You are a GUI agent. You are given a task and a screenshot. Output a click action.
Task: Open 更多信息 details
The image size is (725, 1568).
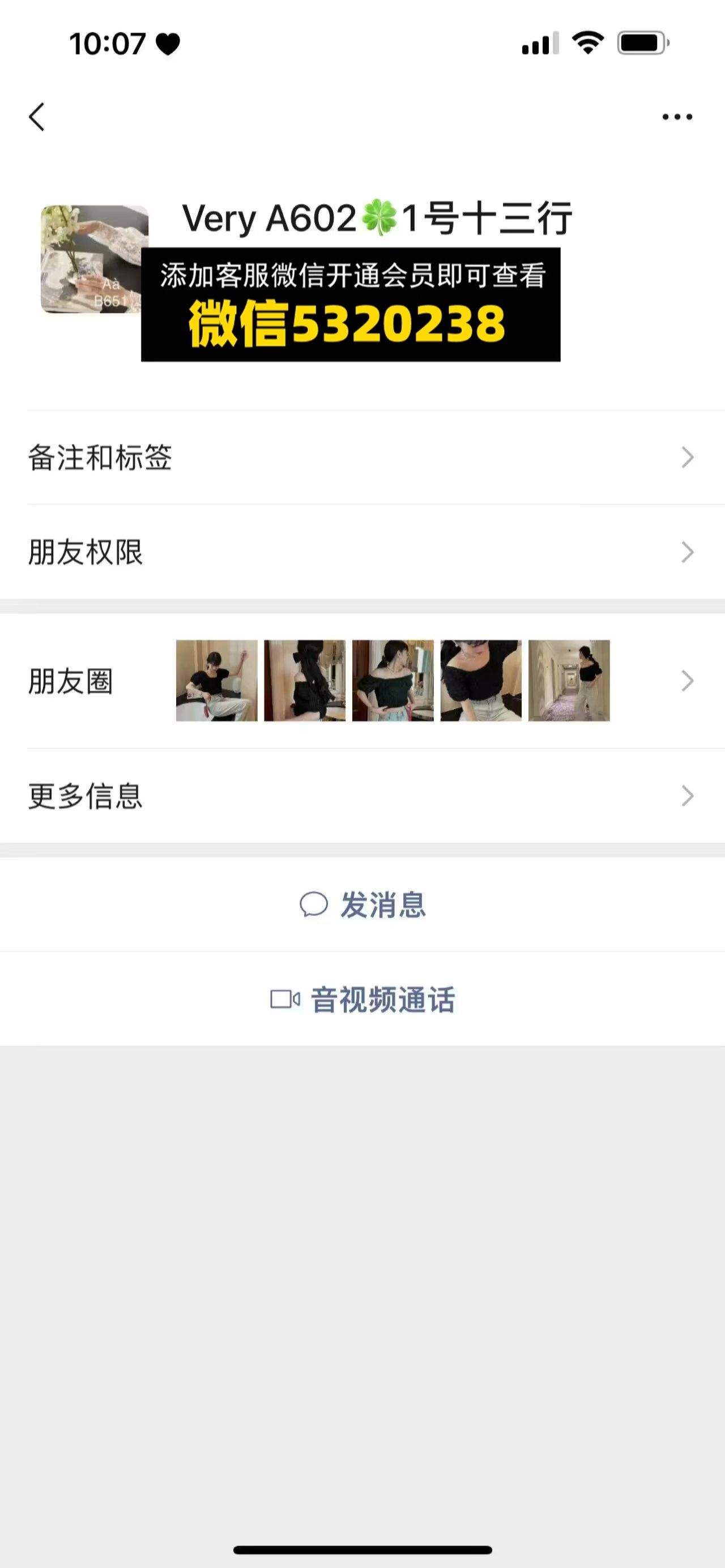362,796
